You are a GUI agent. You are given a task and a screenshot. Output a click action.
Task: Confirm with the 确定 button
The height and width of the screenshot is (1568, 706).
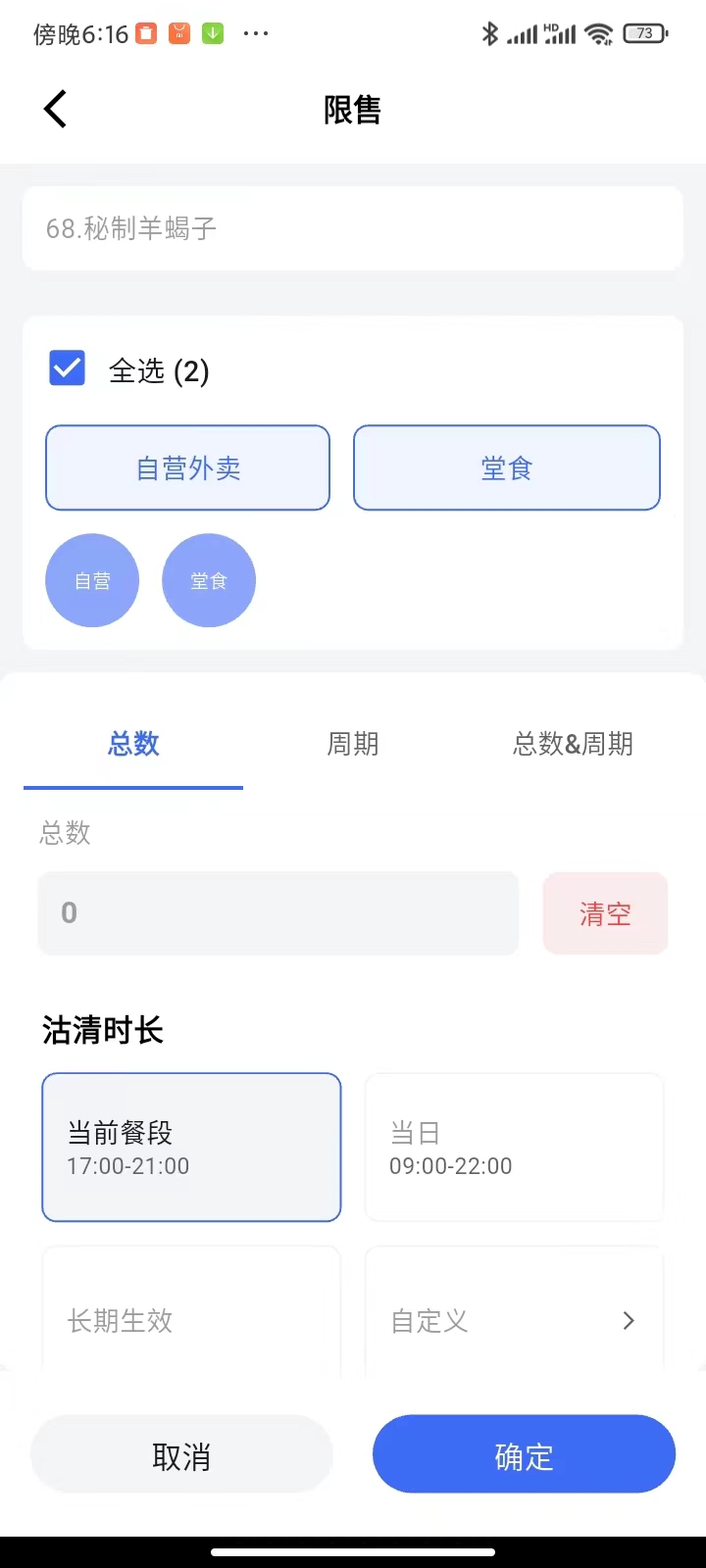(524, 1456)
